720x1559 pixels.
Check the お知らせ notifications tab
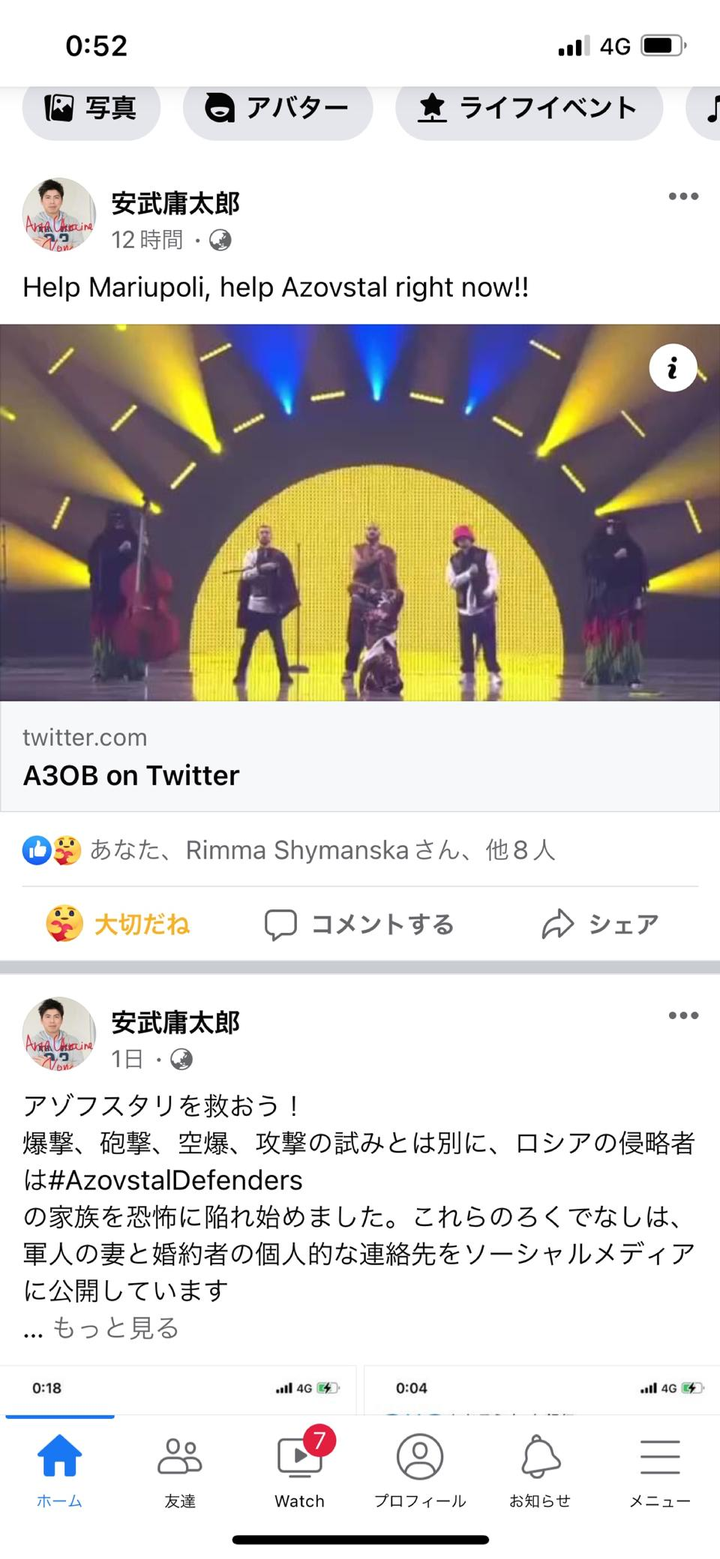[540, 1470]
